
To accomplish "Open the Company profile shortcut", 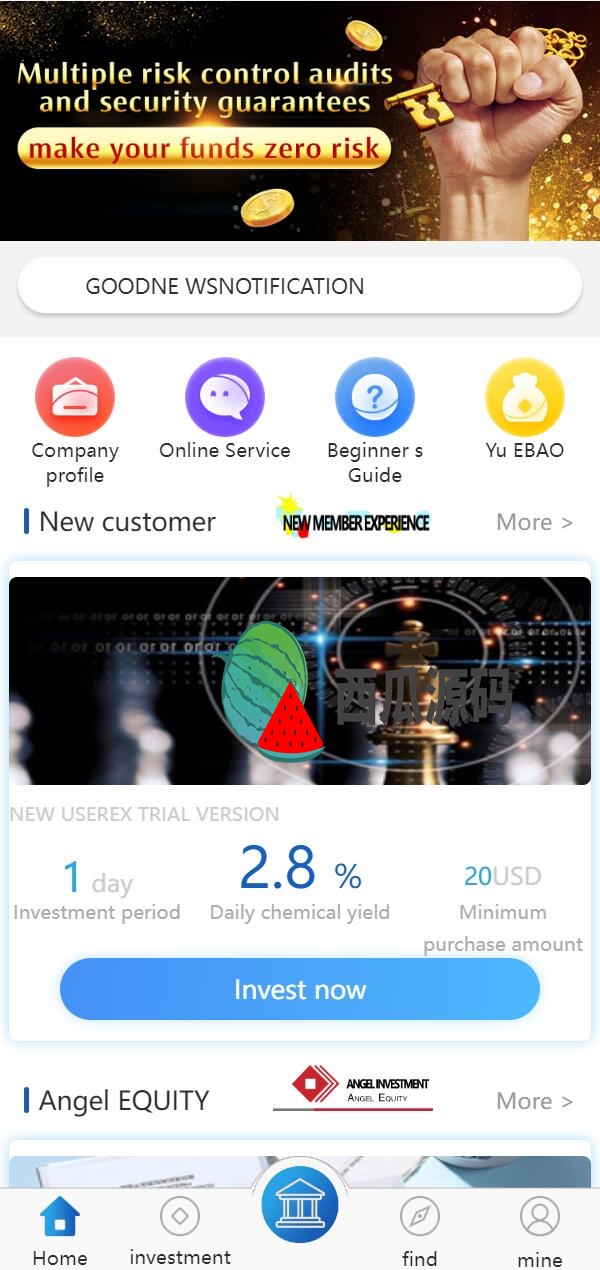I will click(x=75, y=398).
